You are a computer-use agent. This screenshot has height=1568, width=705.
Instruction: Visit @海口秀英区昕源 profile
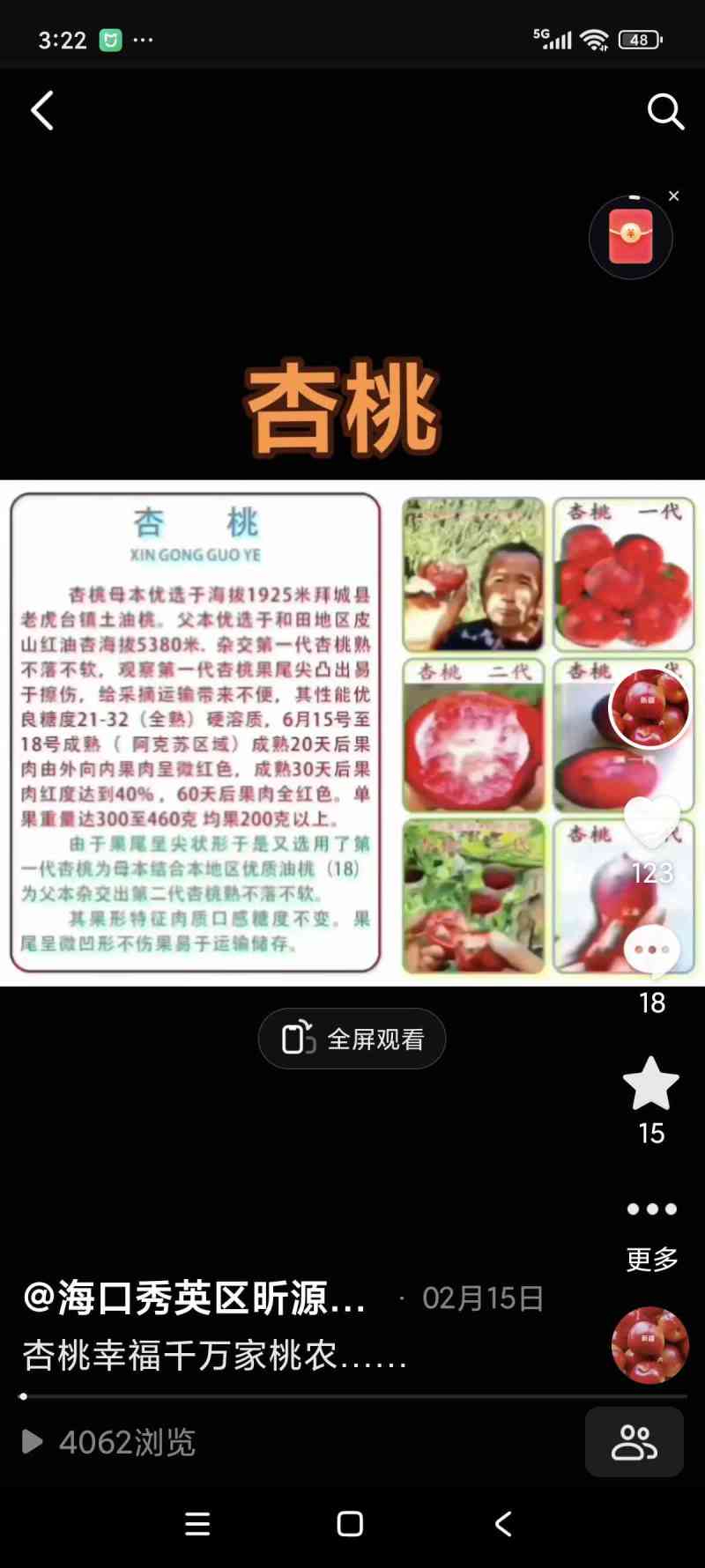194,1298
